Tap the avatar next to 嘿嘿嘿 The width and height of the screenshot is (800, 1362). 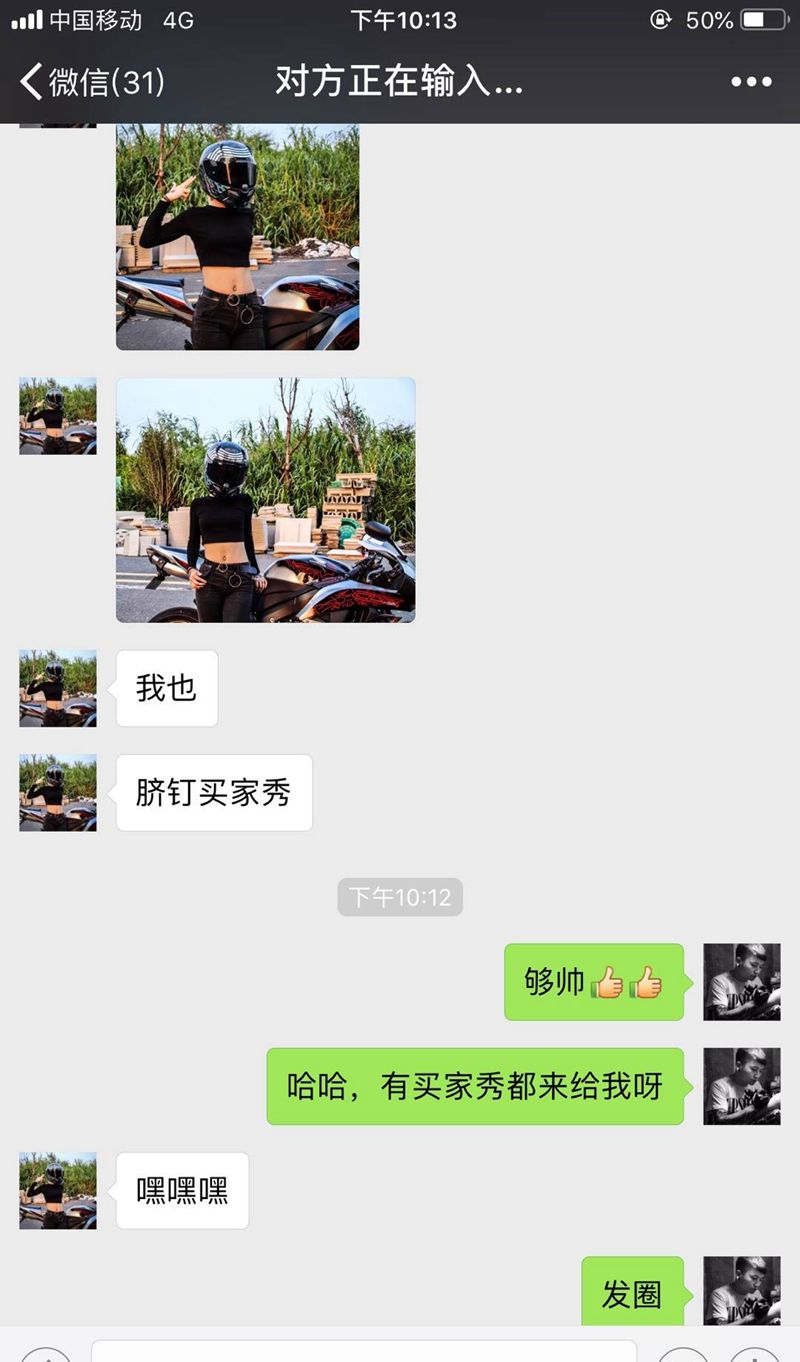pyautogui.click(x=58, y=1190)
